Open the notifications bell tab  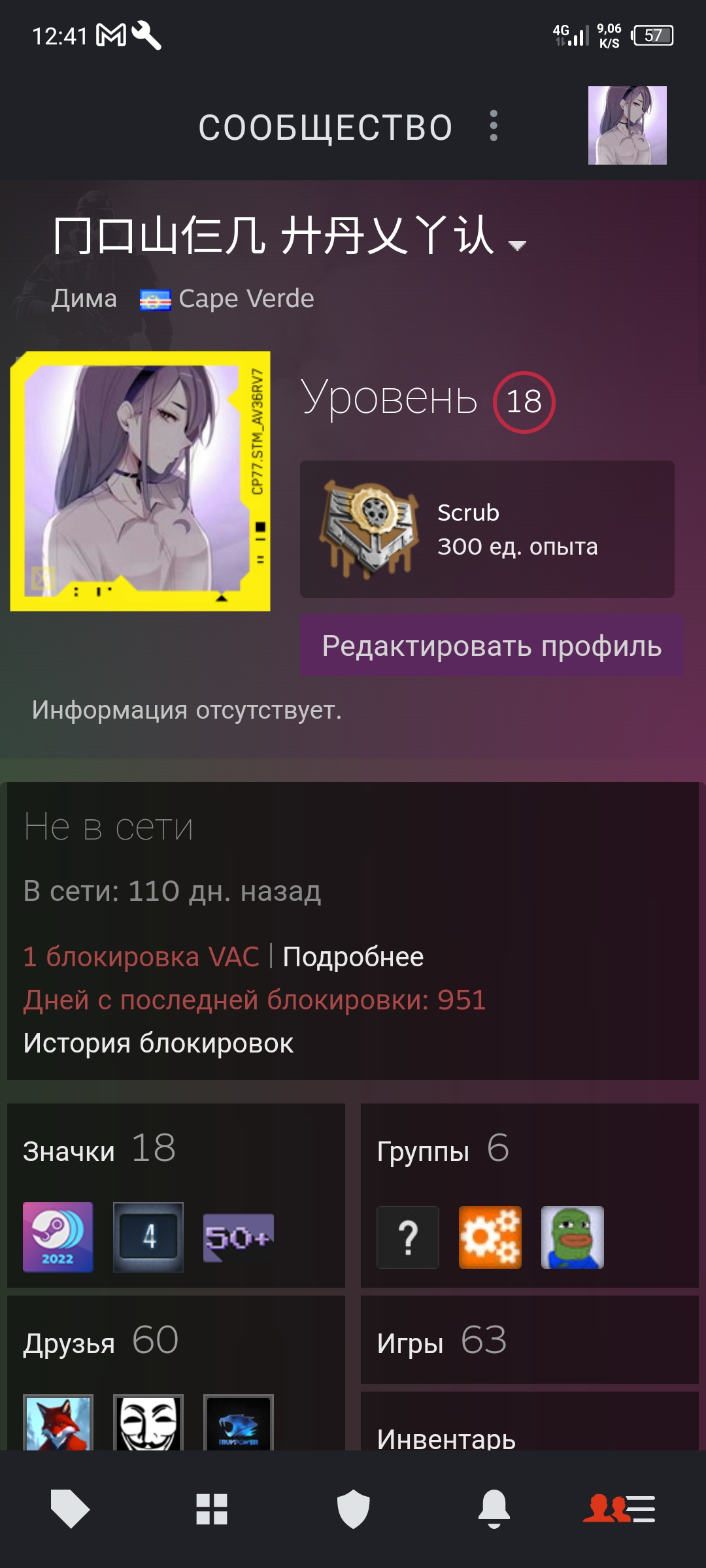coord(494,1509)
